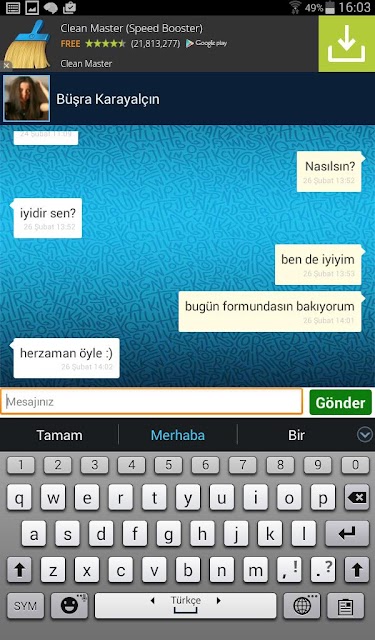Viewport: 375px width, 640px height.
Task: Focus the Mesajınız message input field
Action: (x=152, y=402)
